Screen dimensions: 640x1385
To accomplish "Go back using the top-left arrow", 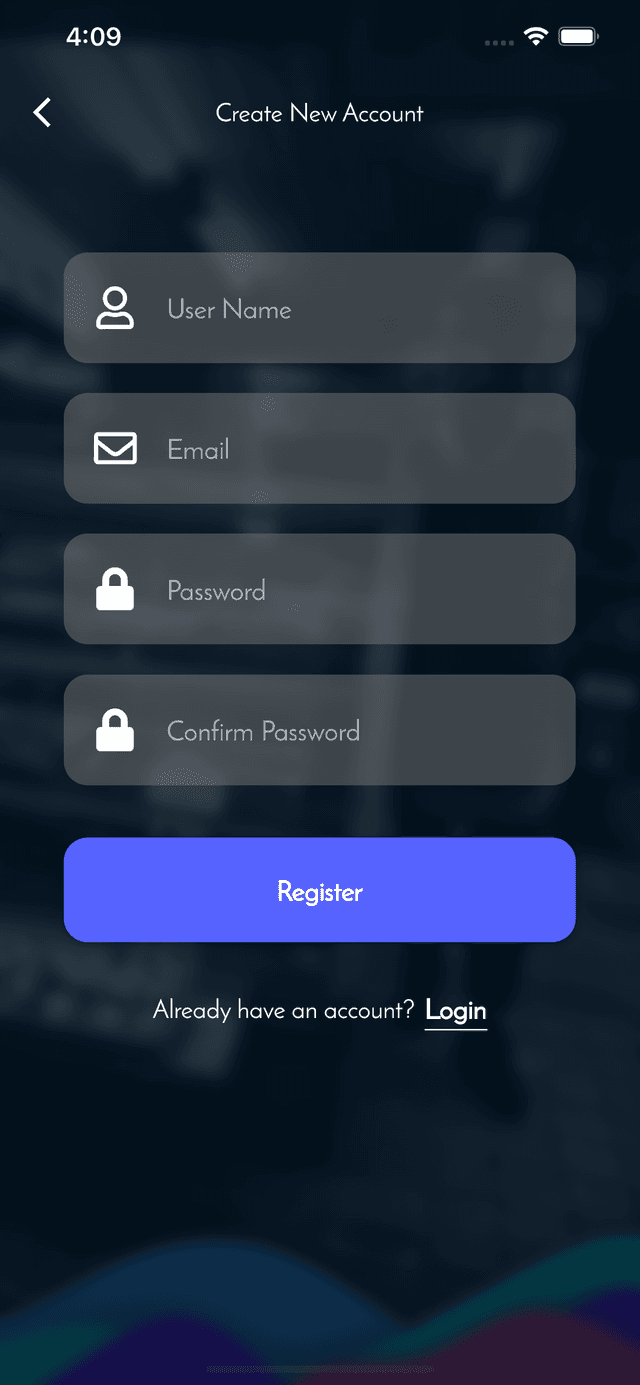I will pyautogui.click(x=42, y=113).
